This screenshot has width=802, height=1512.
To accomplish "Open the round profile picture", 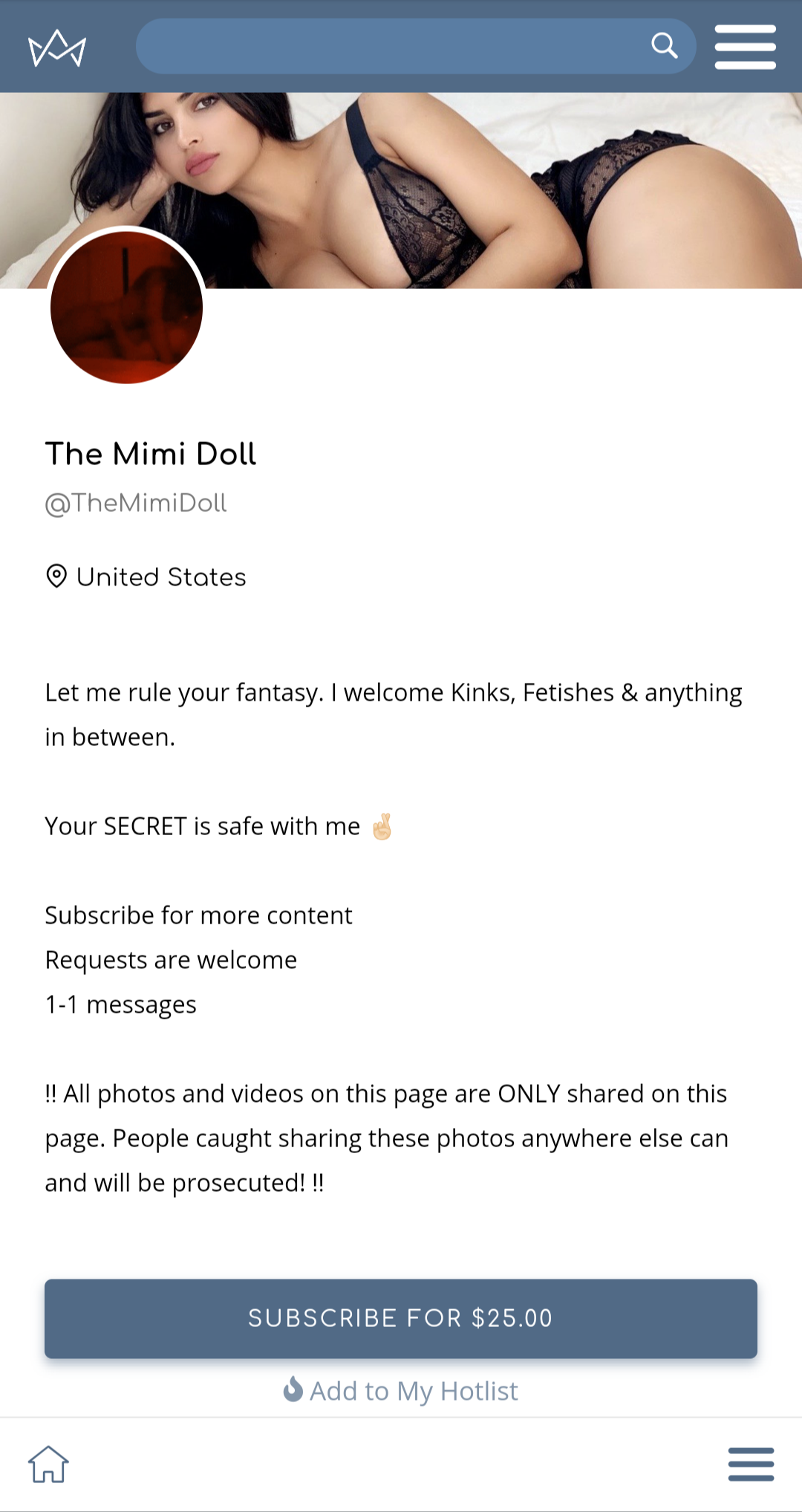I will (127, 307).
